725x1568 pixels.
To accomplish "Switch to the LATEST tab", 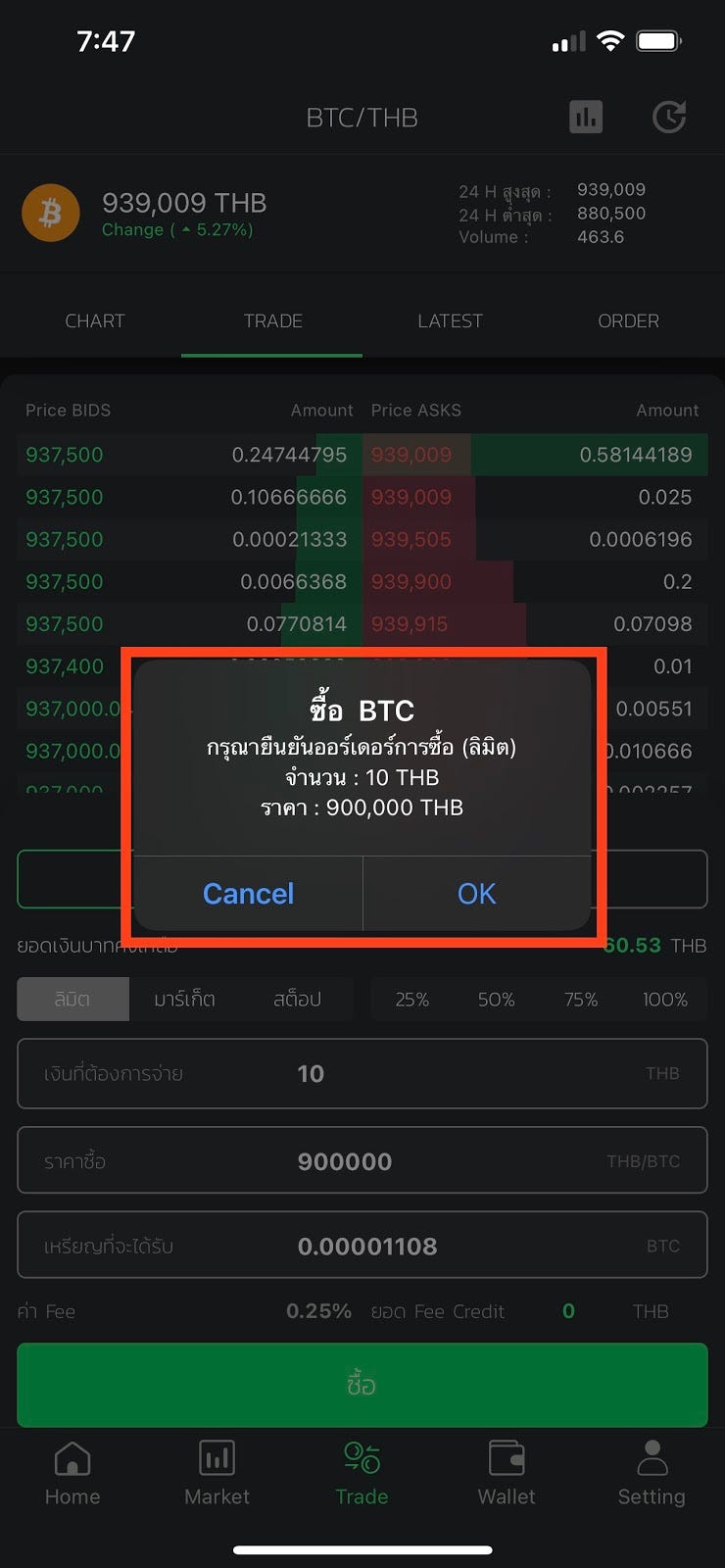I will point(450,320).
